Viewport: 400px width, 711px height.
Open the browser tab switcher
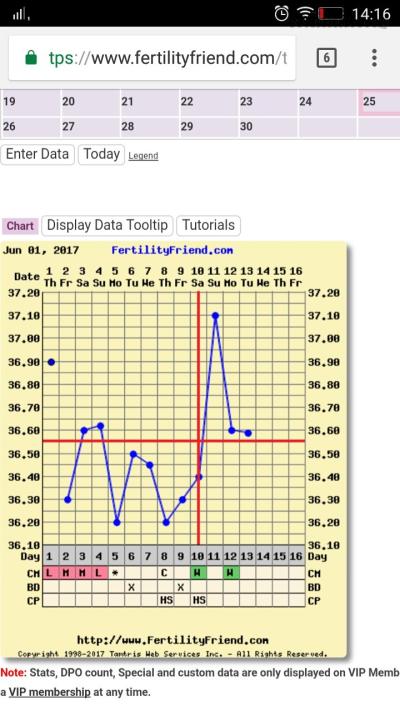click(x=326, y=58)
